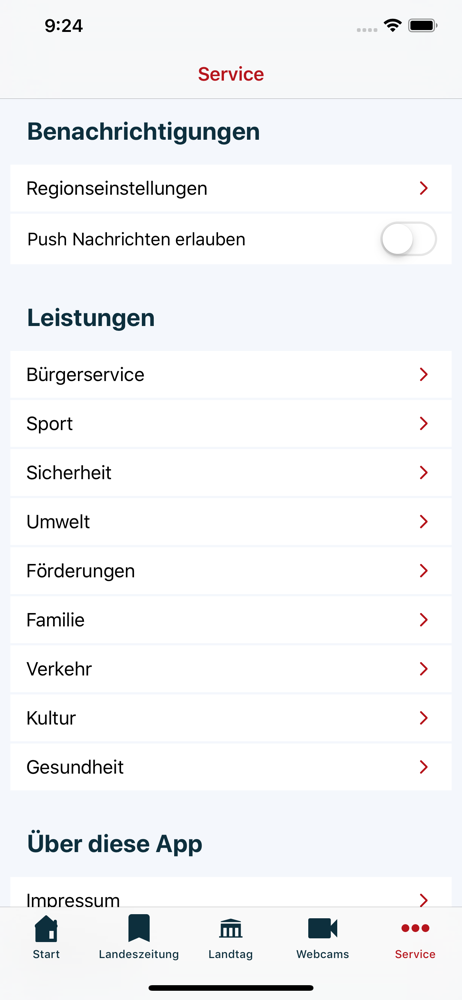
Task: Go to the Landtag tab
Action: (x=230, y=938)
